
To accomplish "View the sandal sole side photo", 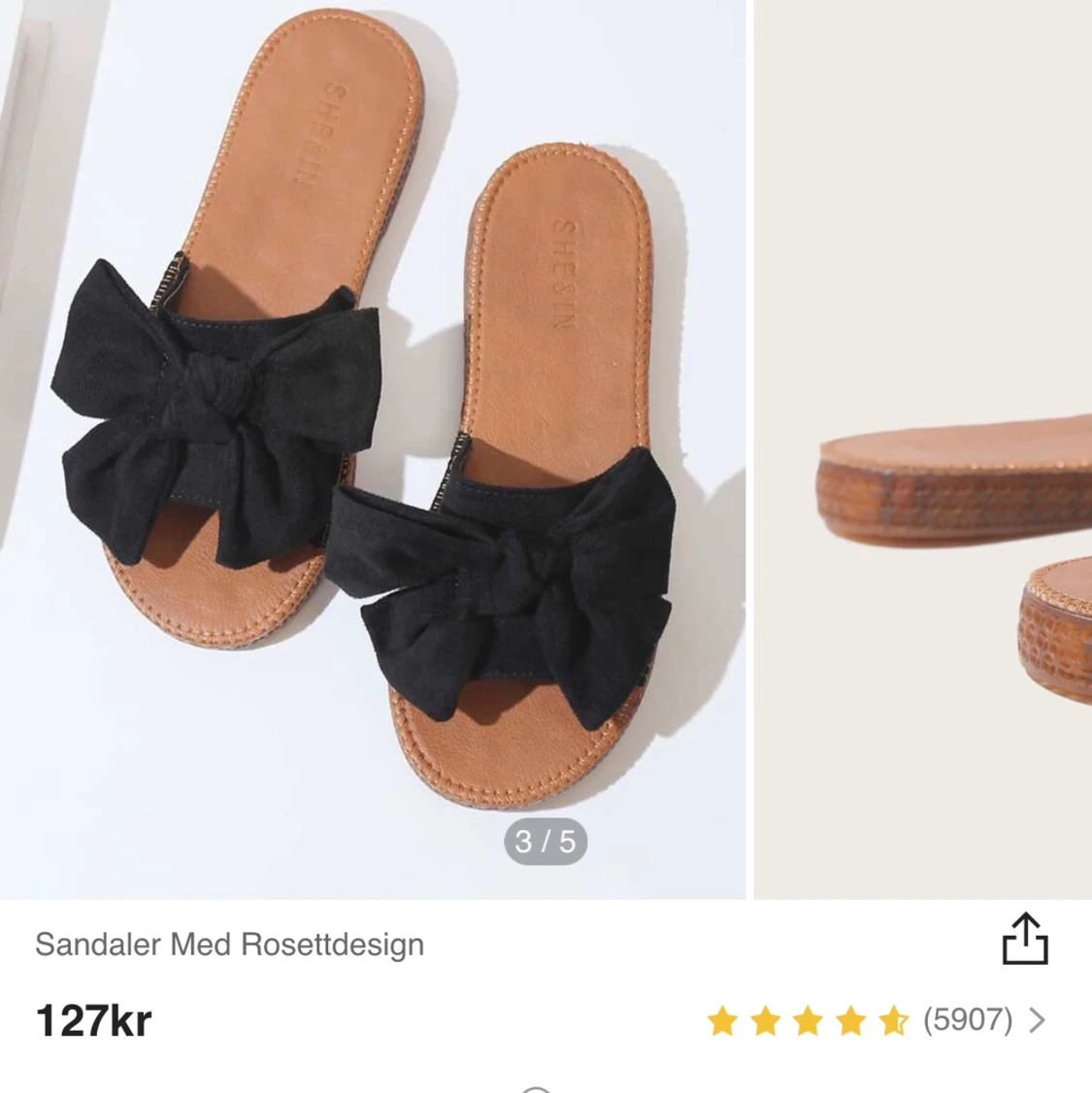I will [924, 448].
